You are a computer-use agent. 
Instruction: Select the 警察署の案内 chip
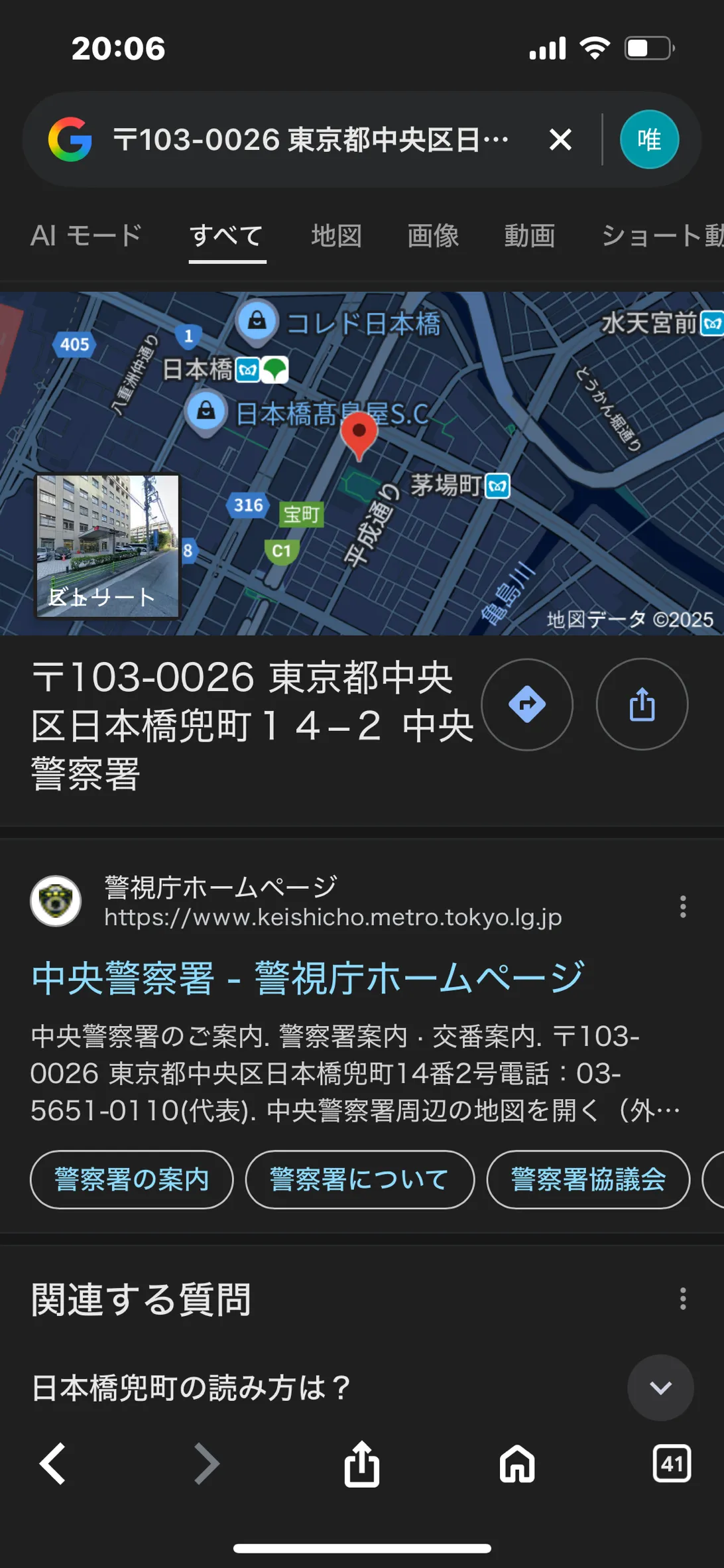point(132,1179)
